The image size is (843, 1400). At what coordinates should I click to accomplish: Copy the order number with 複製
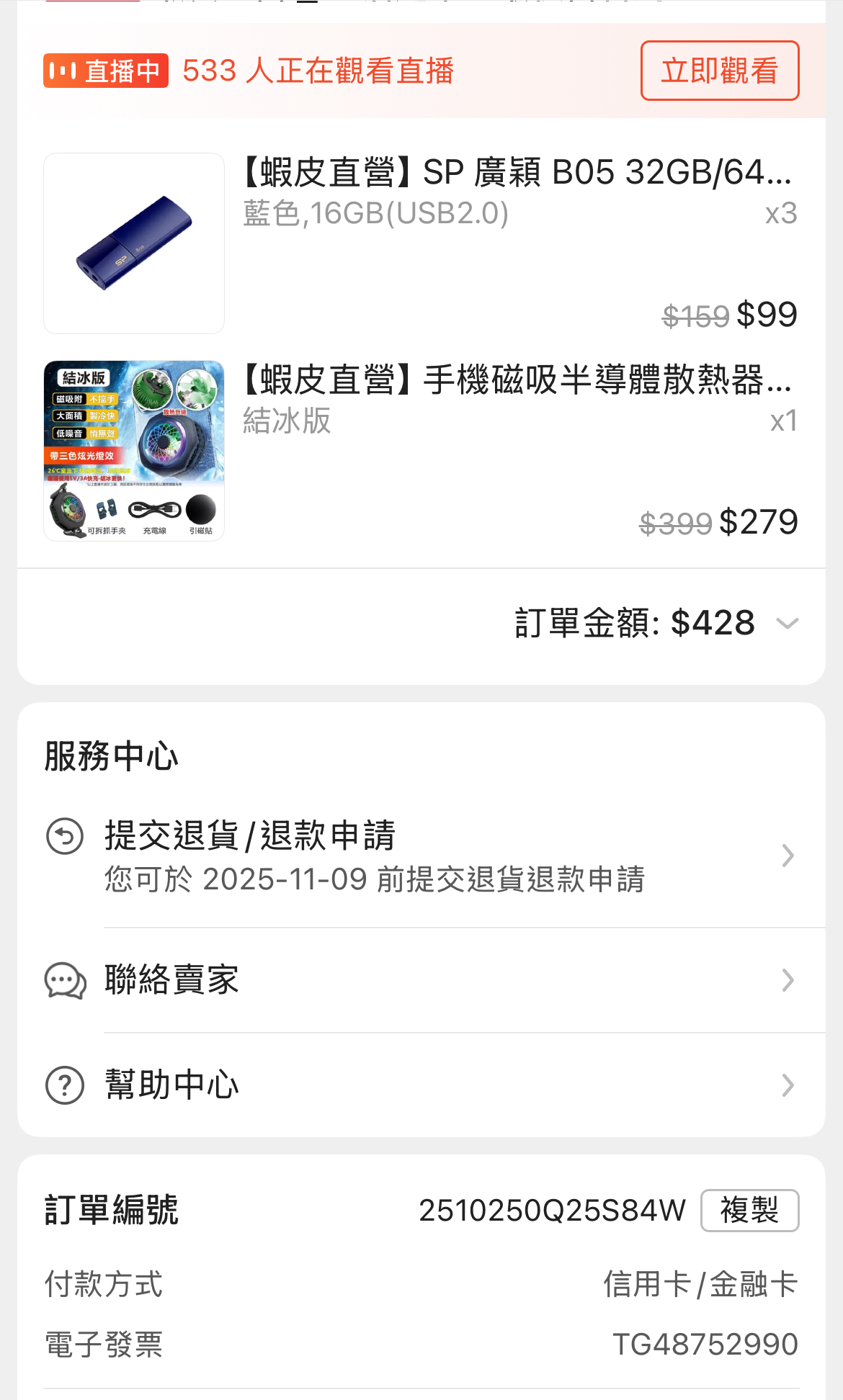pos(749,1211)
